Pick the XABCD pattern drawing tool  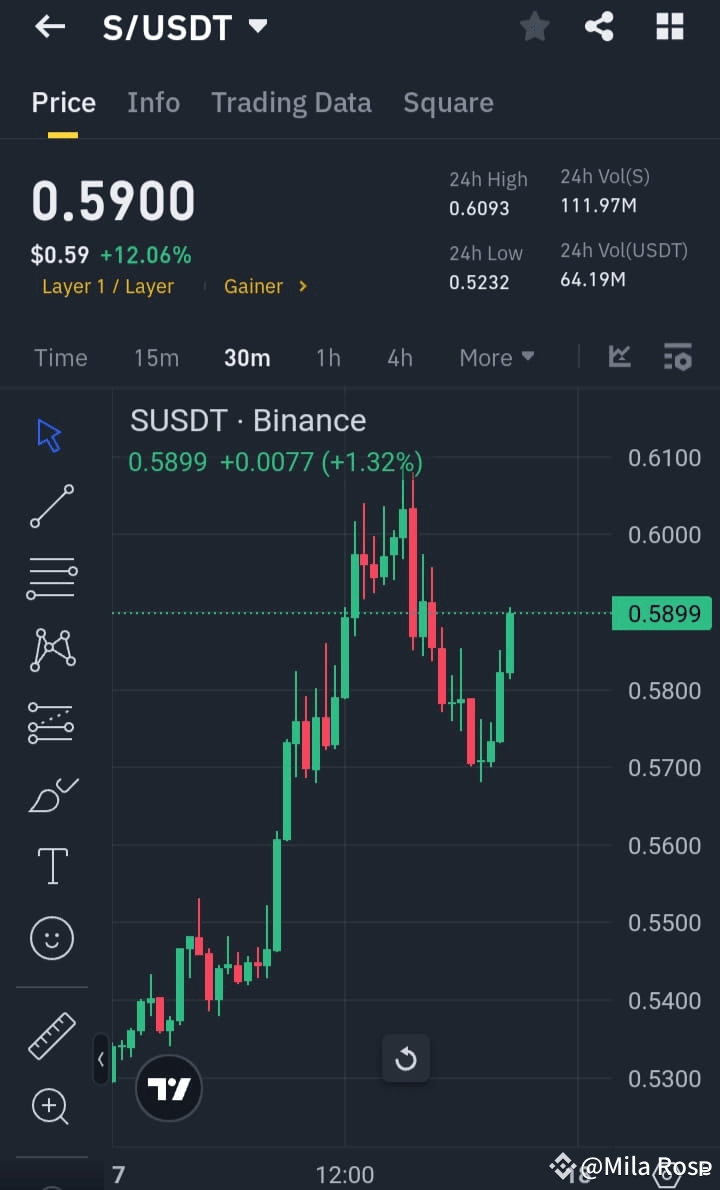coord(51,650)
